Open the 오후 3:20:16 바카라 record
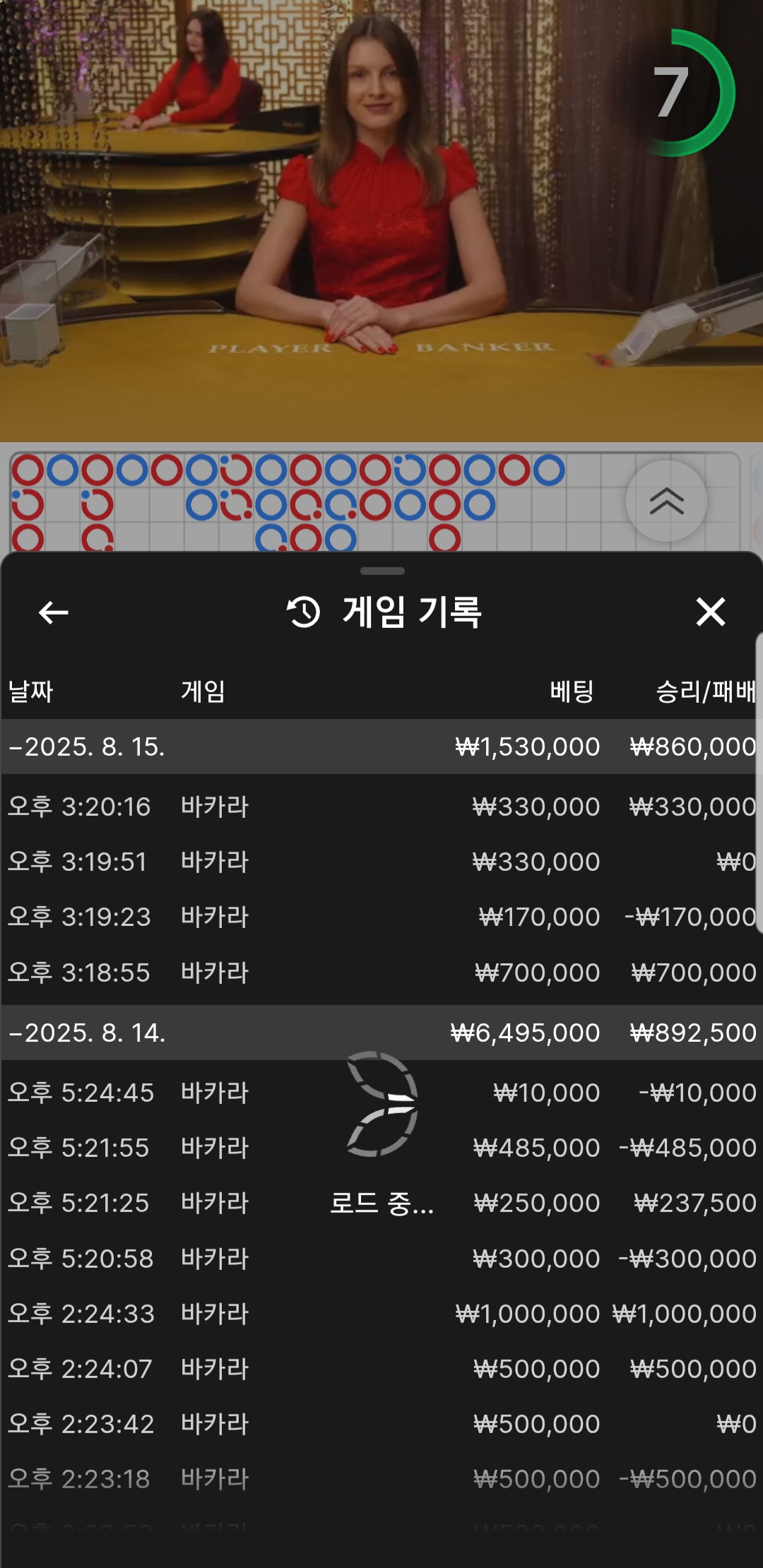This screenshot has width=763, height=1568. pos(381,807)
